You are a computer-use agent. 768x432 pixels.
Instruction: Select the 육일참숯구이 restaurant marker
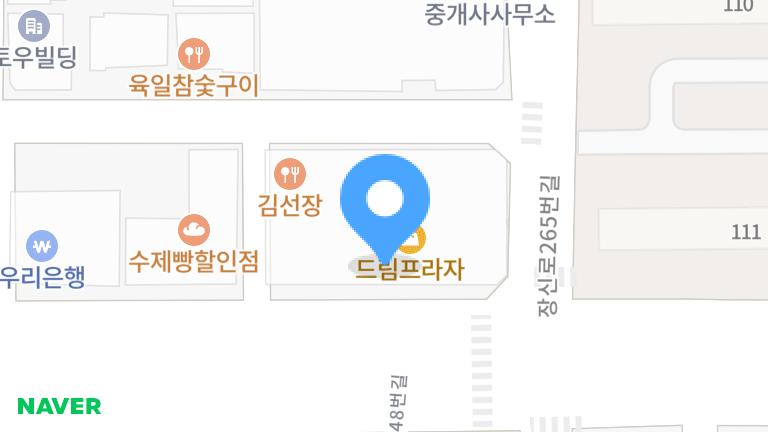(193, 53)
